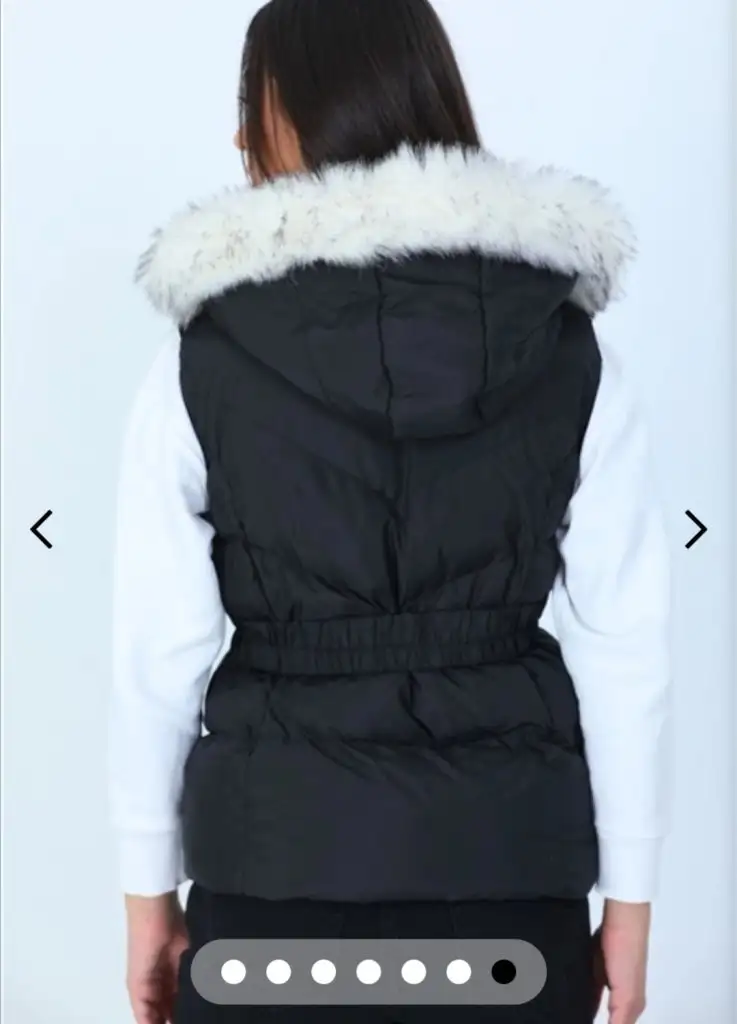Select the second page indicator dot
This screenshot has height=1024, width=737.
click(279, 971)
